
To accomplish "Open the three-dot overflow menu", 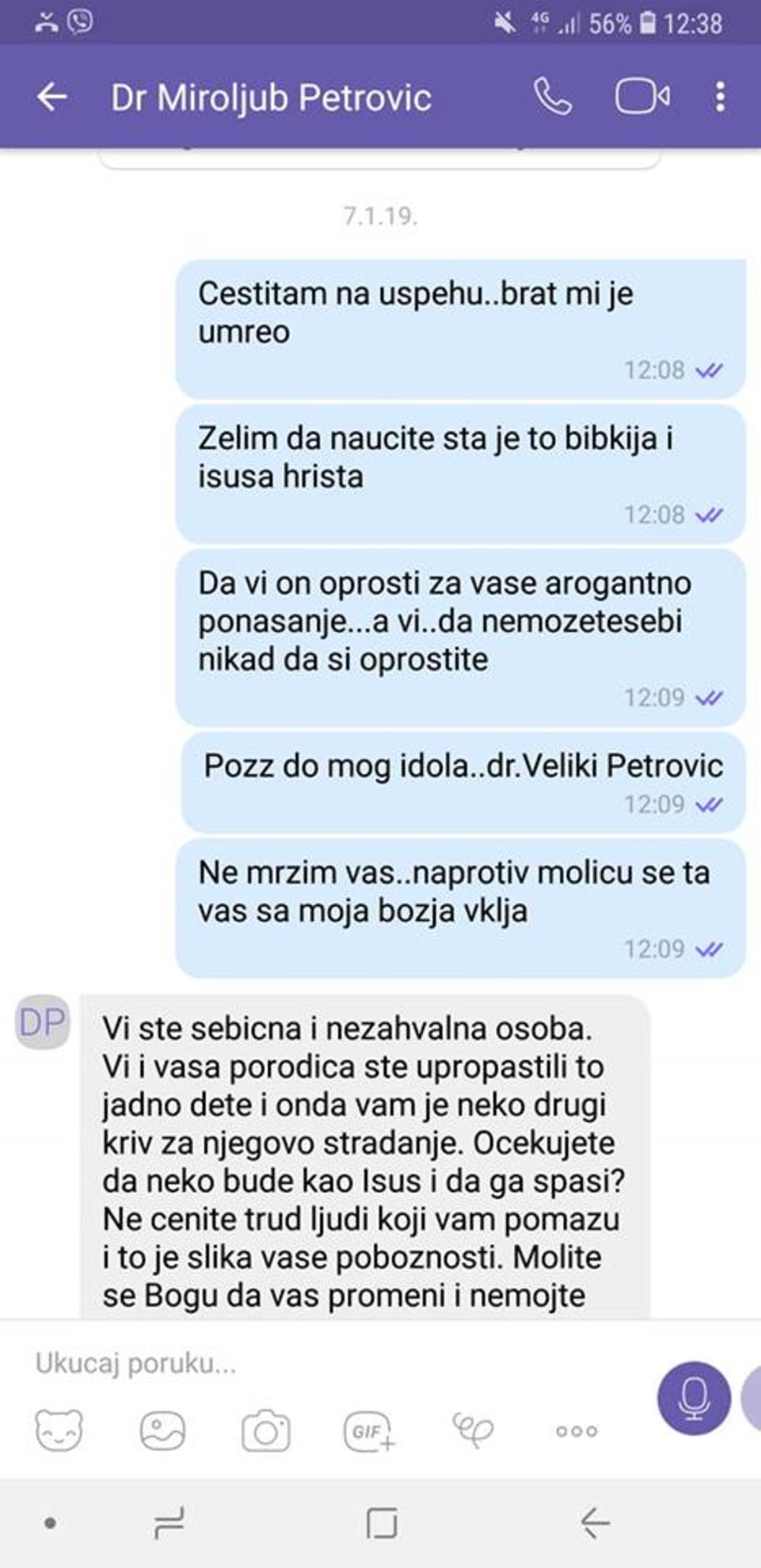I will (x=720, y=97).
